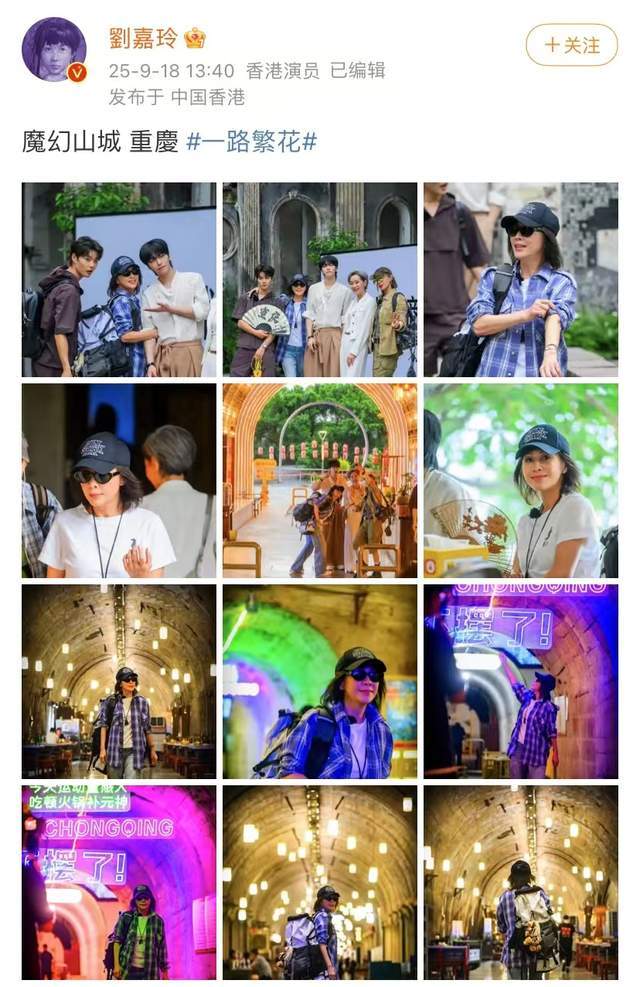Open photo with paper fan and green trees
This screenshot has width=640, height=987.
coord(520,480)
